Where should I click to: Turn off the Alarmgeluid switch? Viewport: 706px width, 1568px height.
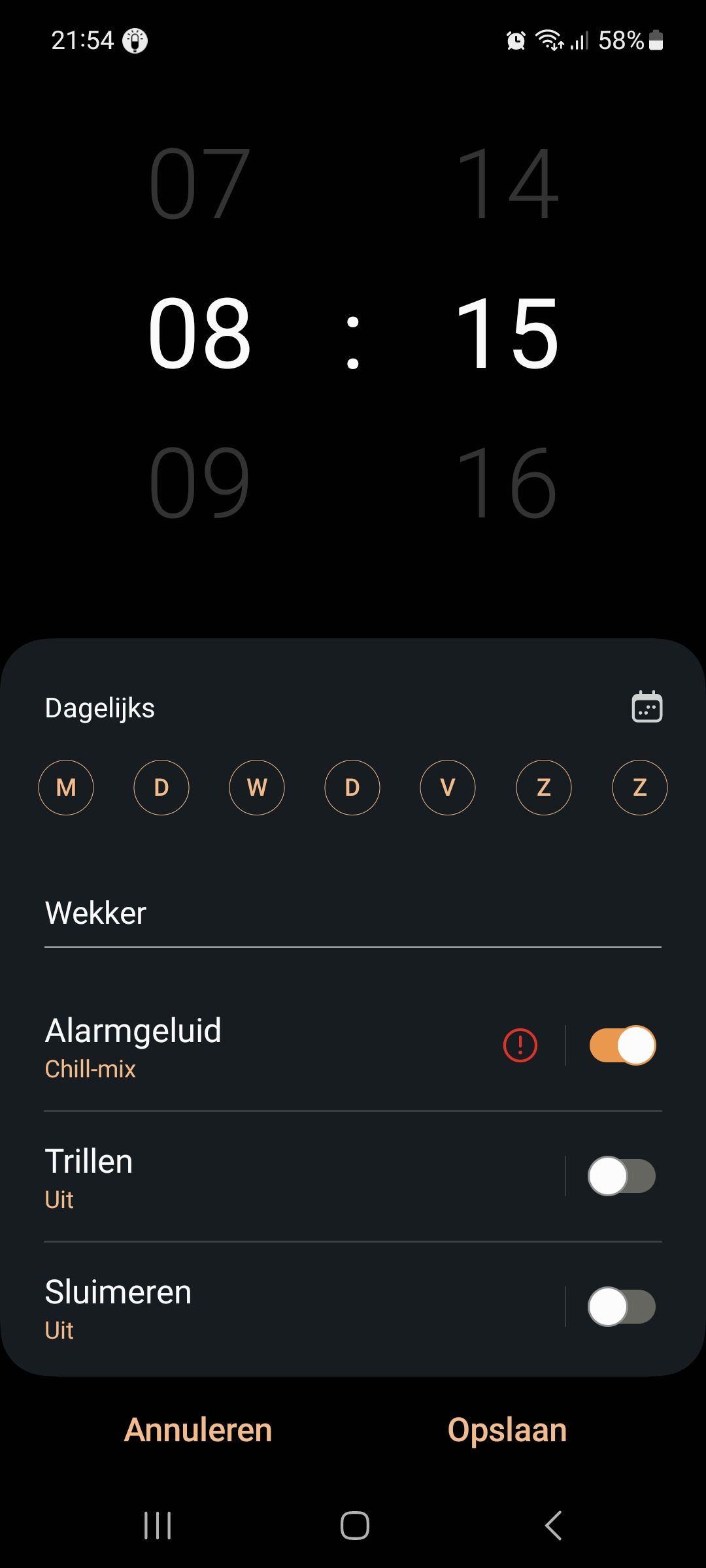(x=622, y=1045)
